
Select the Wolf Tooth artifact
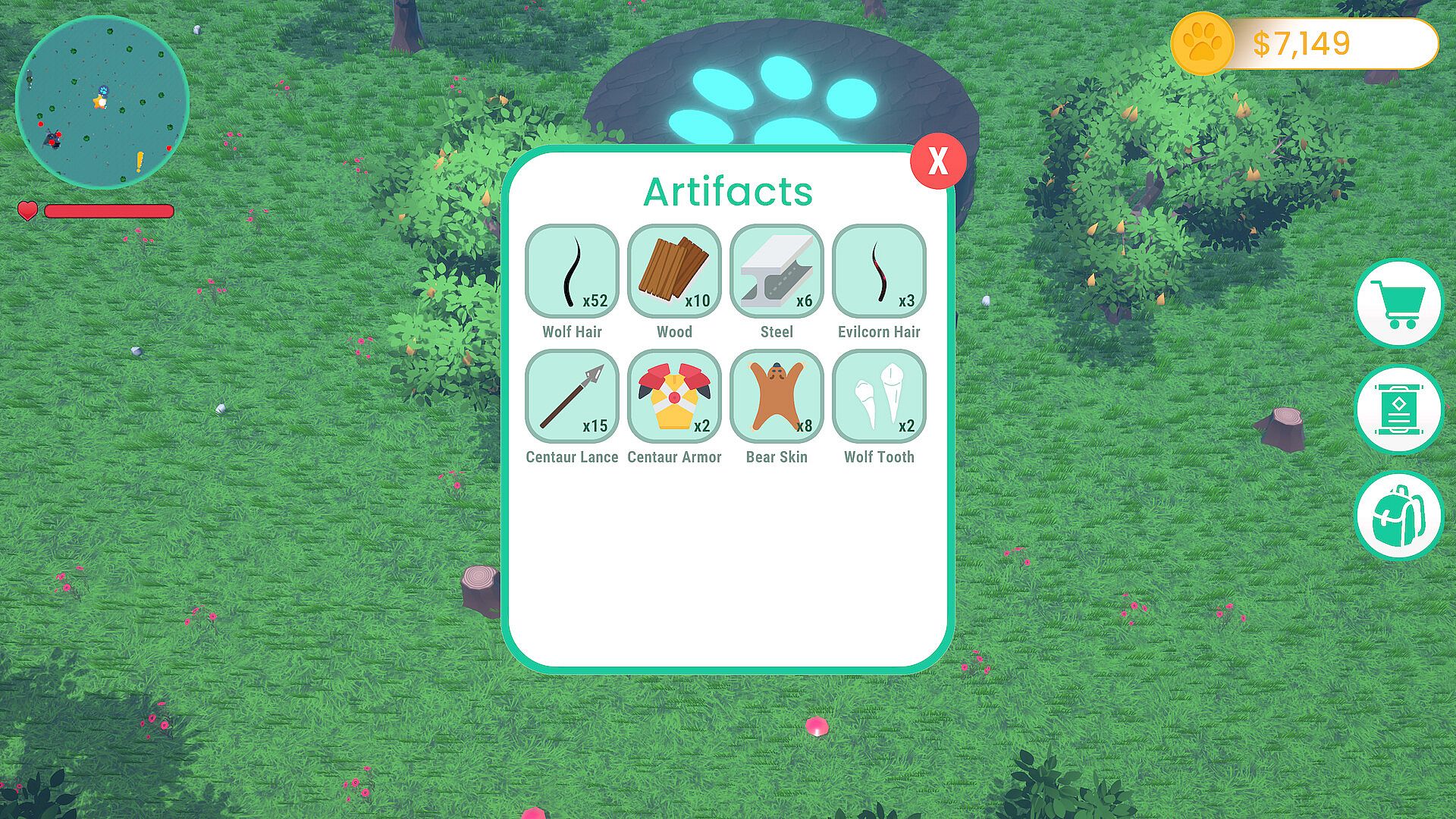pyautogui.click(x=879, y=396)
